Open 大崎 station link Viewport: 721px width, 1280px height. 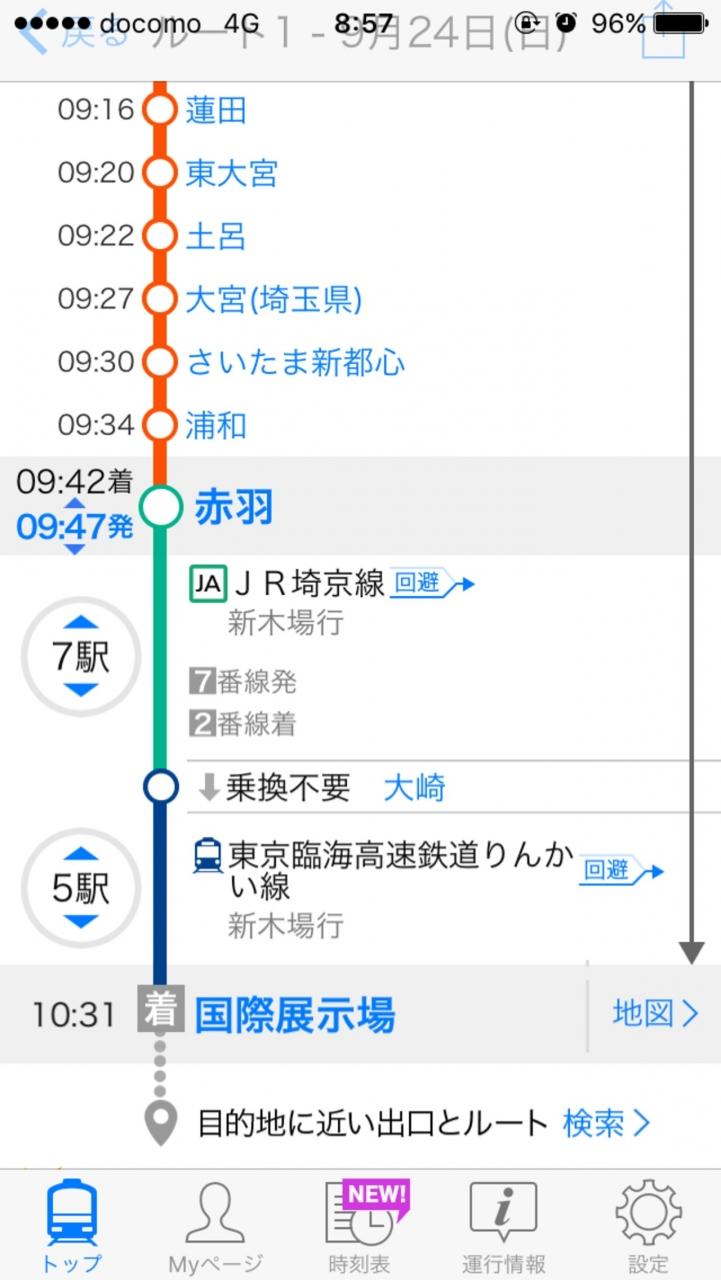tap(415, 789)
